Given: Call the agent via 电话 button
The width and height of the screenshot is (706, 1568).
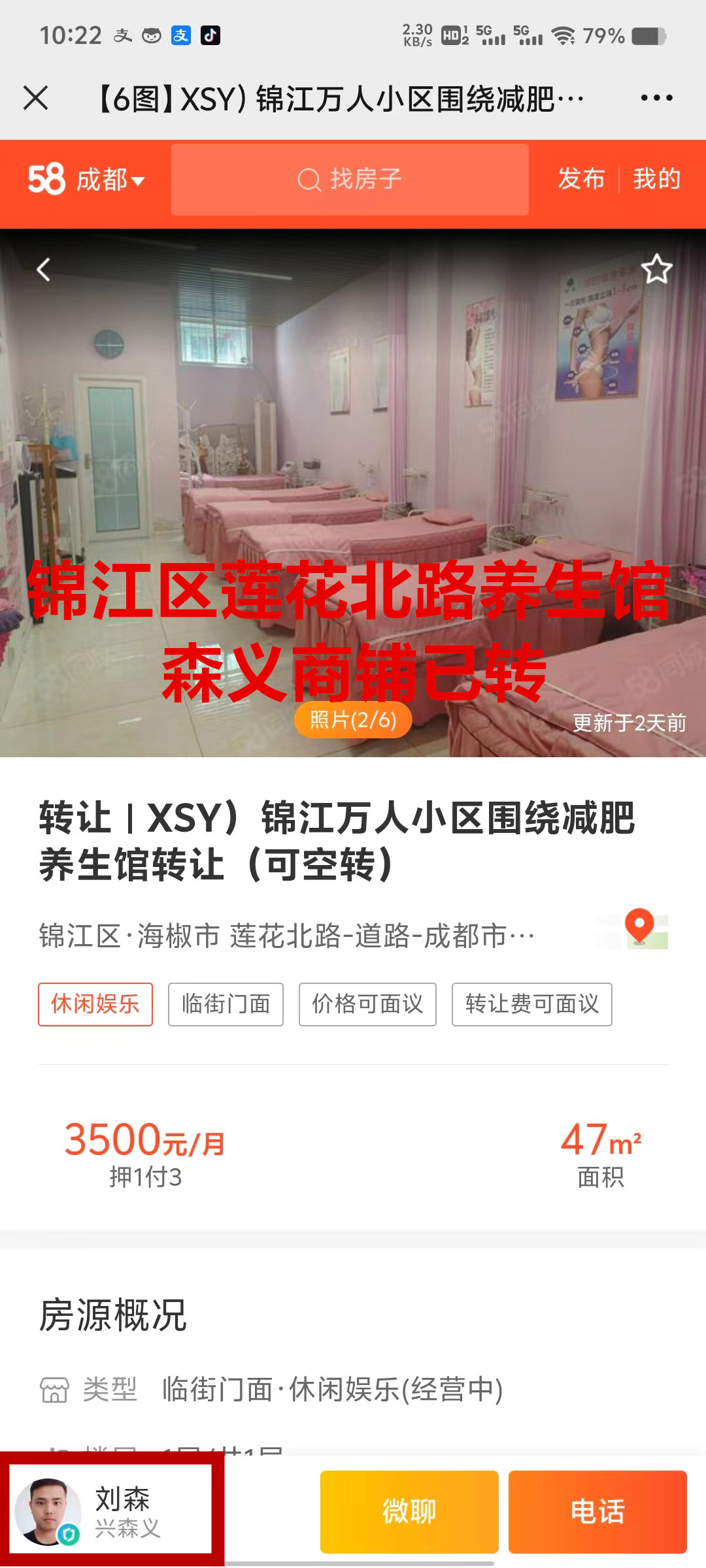Looking at the screenshot, I should (597, 1512).
